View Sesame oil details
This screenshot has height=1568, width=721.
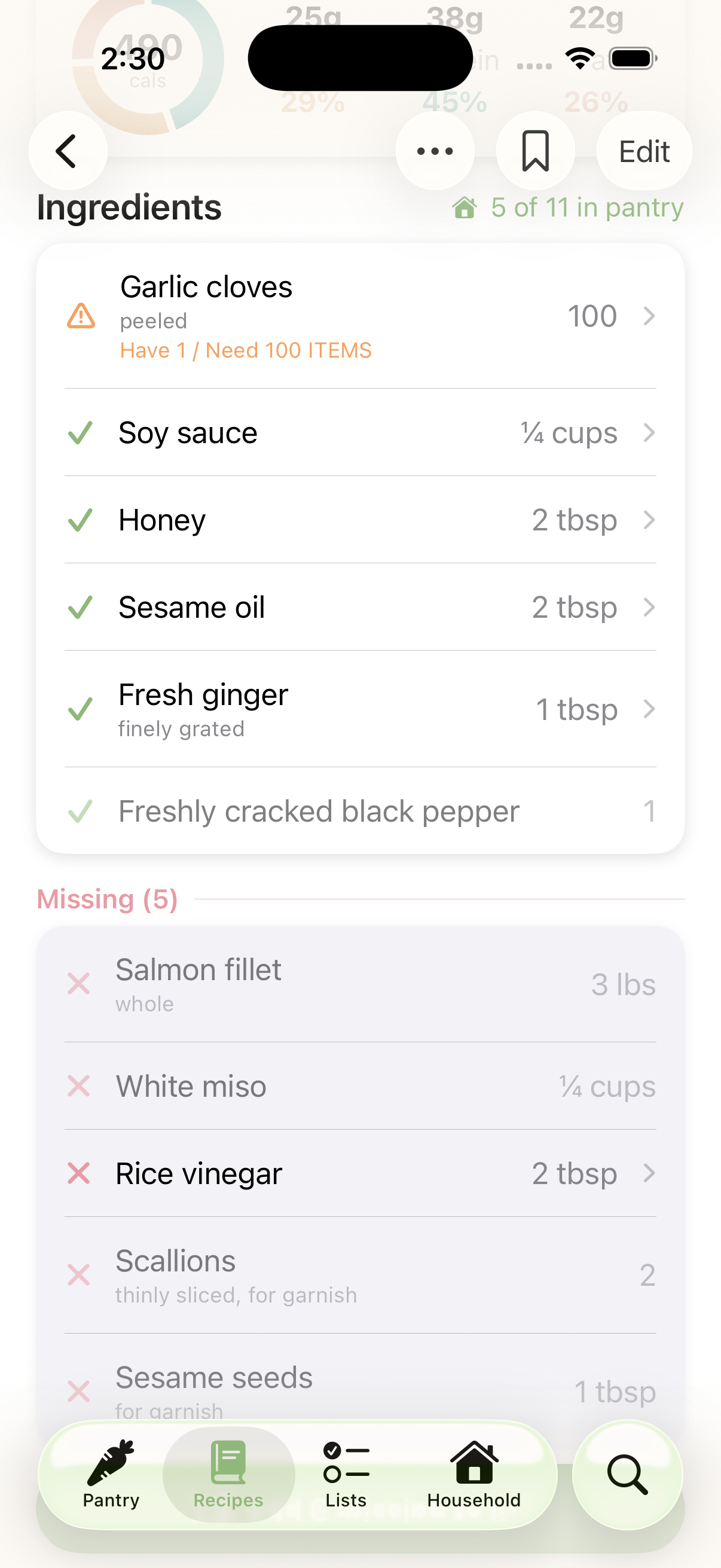(360, 607)
